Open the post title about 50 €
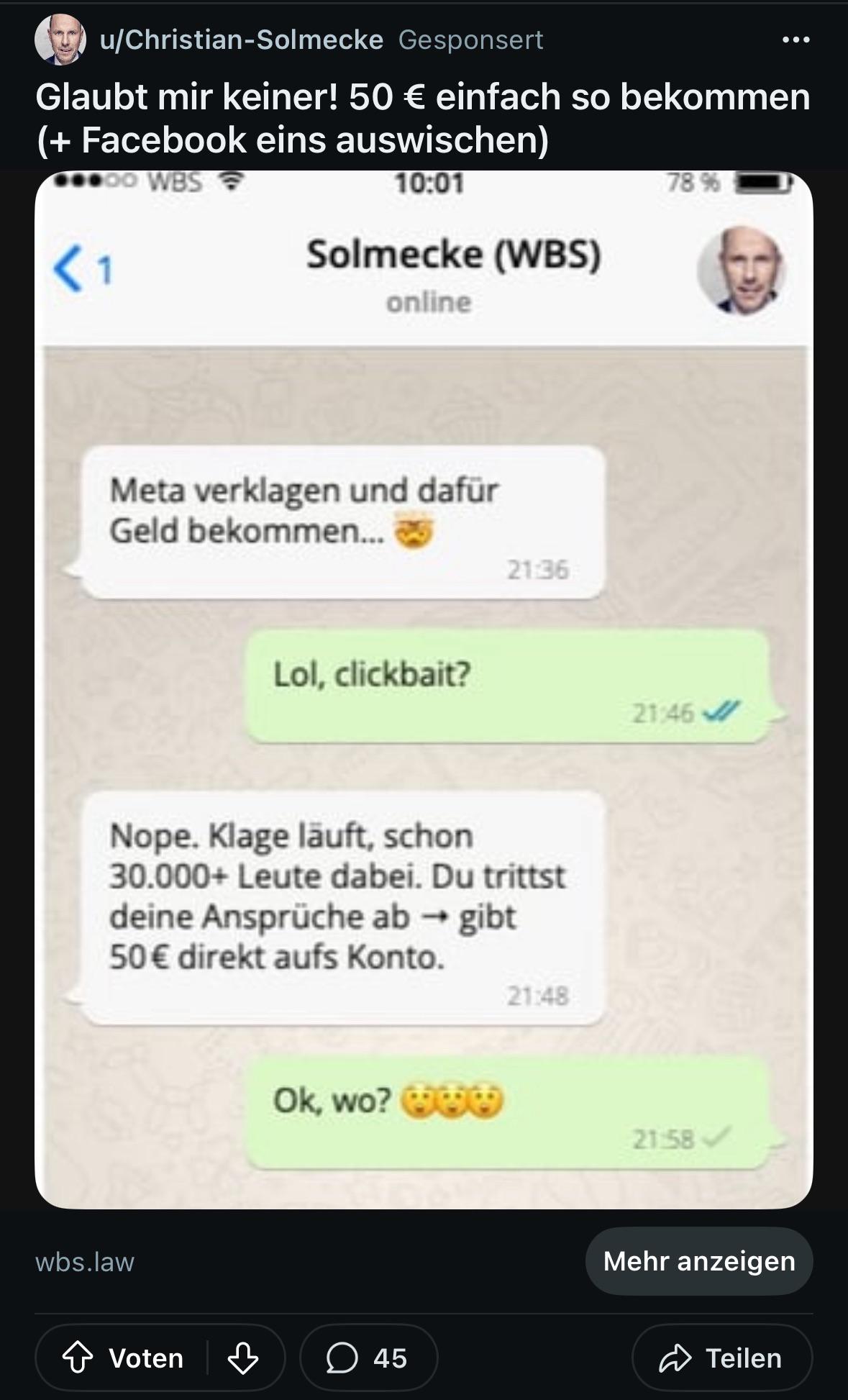Screen dimensions: 848x1400 423,118
